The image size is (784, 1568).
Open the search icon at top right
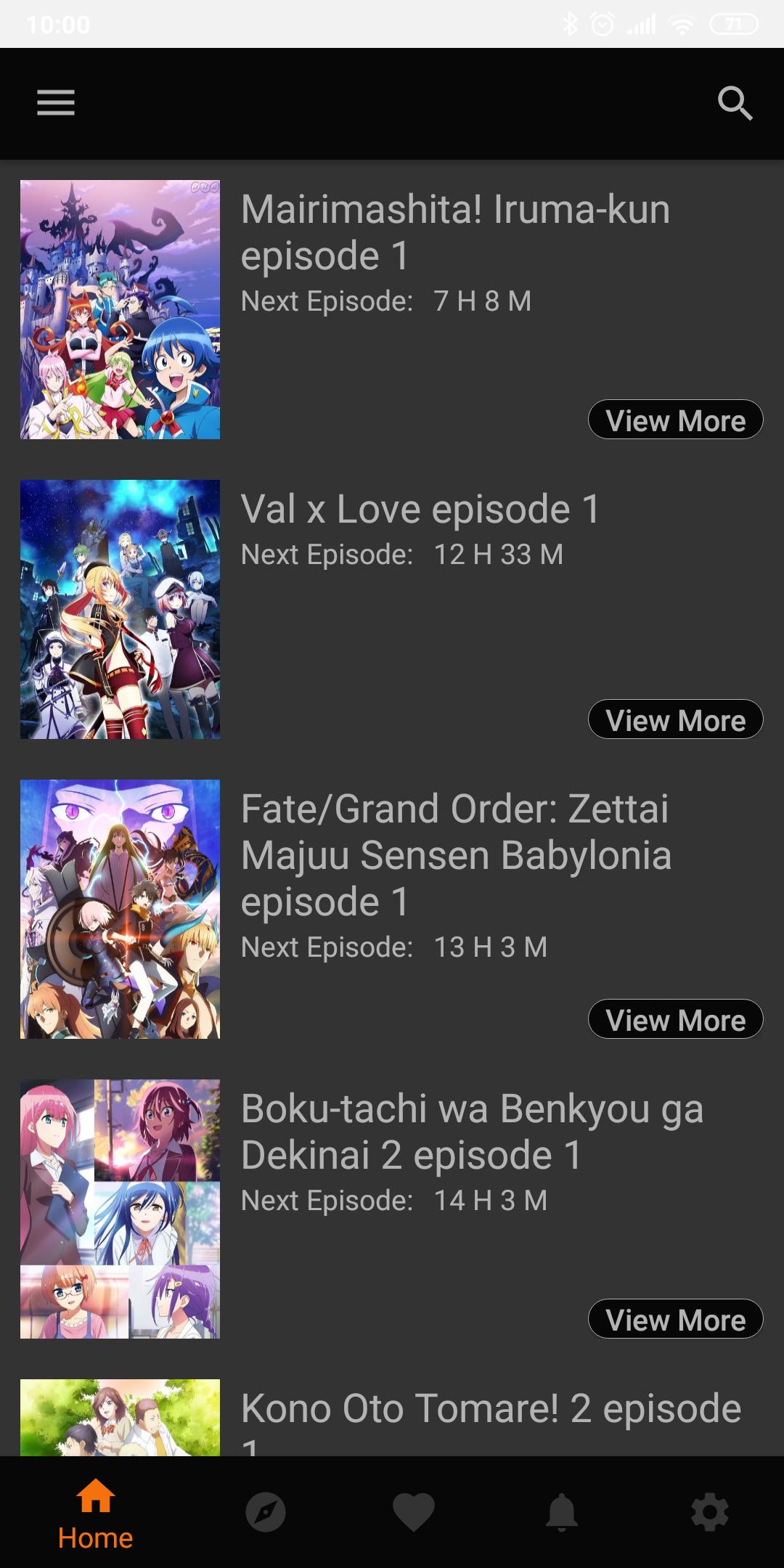click(x=735, y=103)
